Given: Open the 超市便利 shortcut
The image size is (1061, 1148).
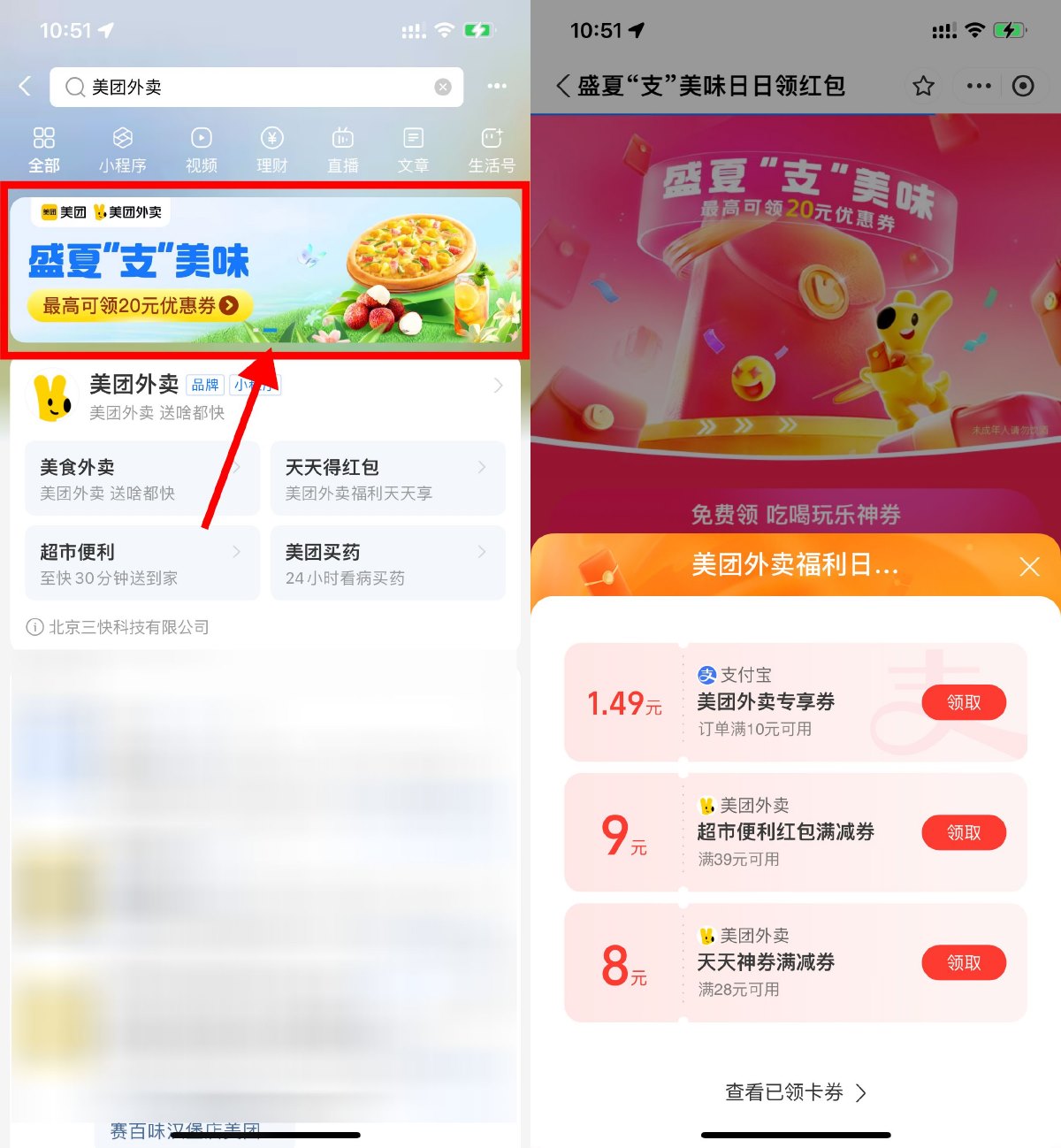Looking at the screenshot, I should (x=141, y=563).
